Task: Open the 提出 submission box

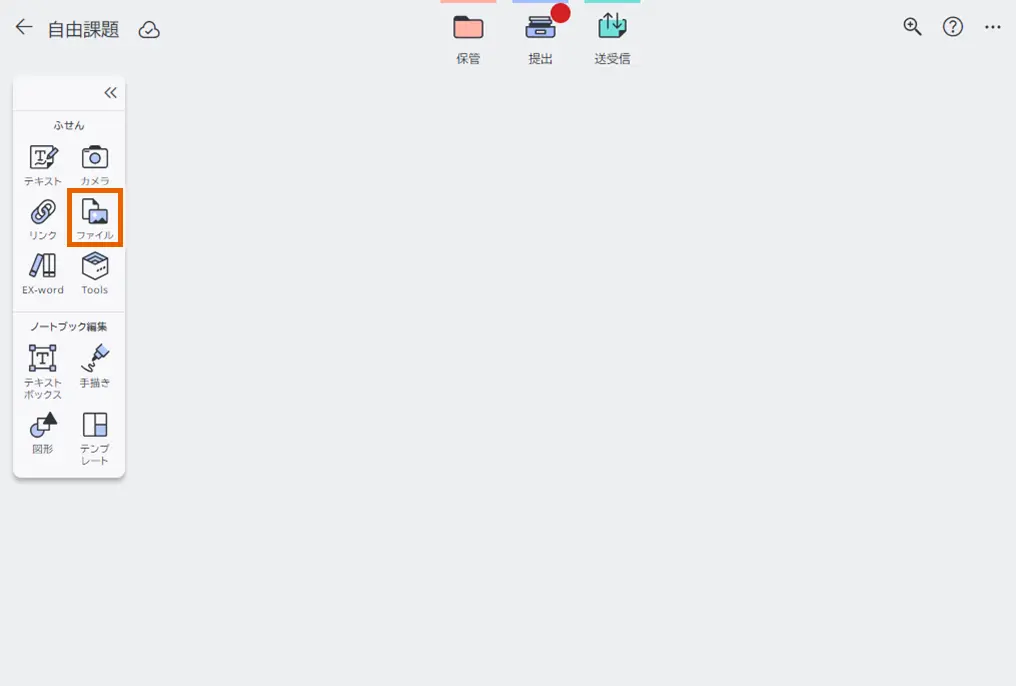Action: (540, 36)
